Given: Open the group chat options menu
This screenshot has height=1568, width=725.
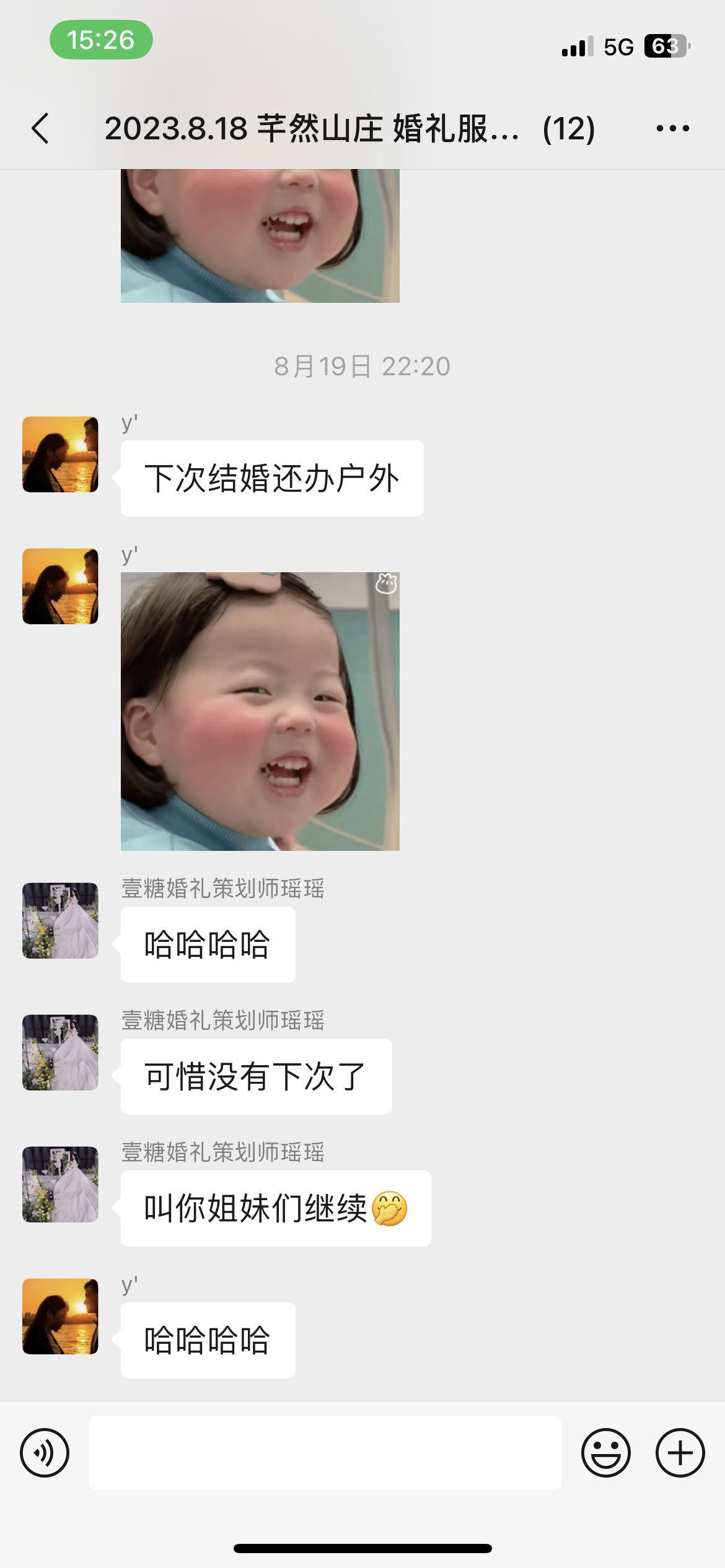Looking at the screenshot, I should [672, 128].
